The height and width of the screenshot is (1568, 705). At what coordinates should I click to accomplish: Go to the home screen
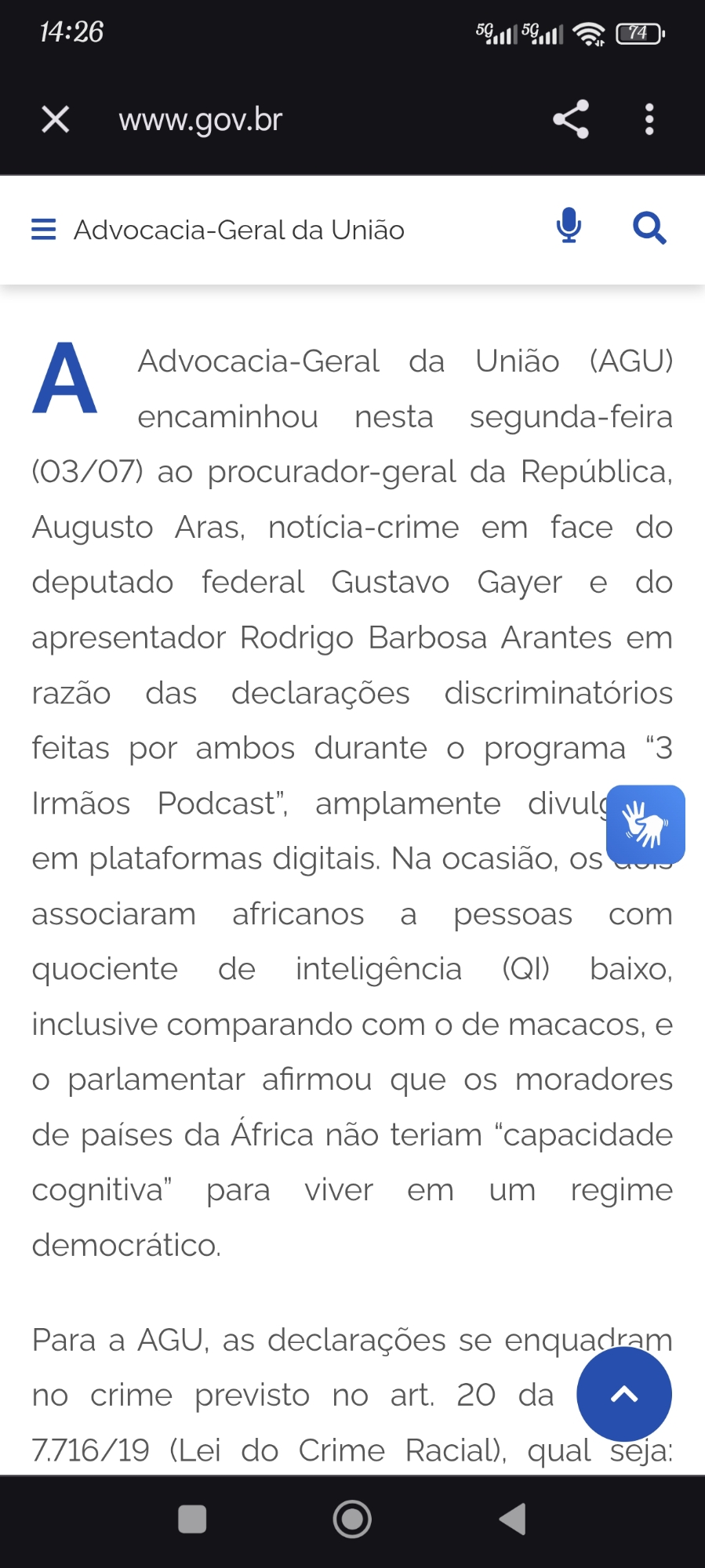(352, 1519)
